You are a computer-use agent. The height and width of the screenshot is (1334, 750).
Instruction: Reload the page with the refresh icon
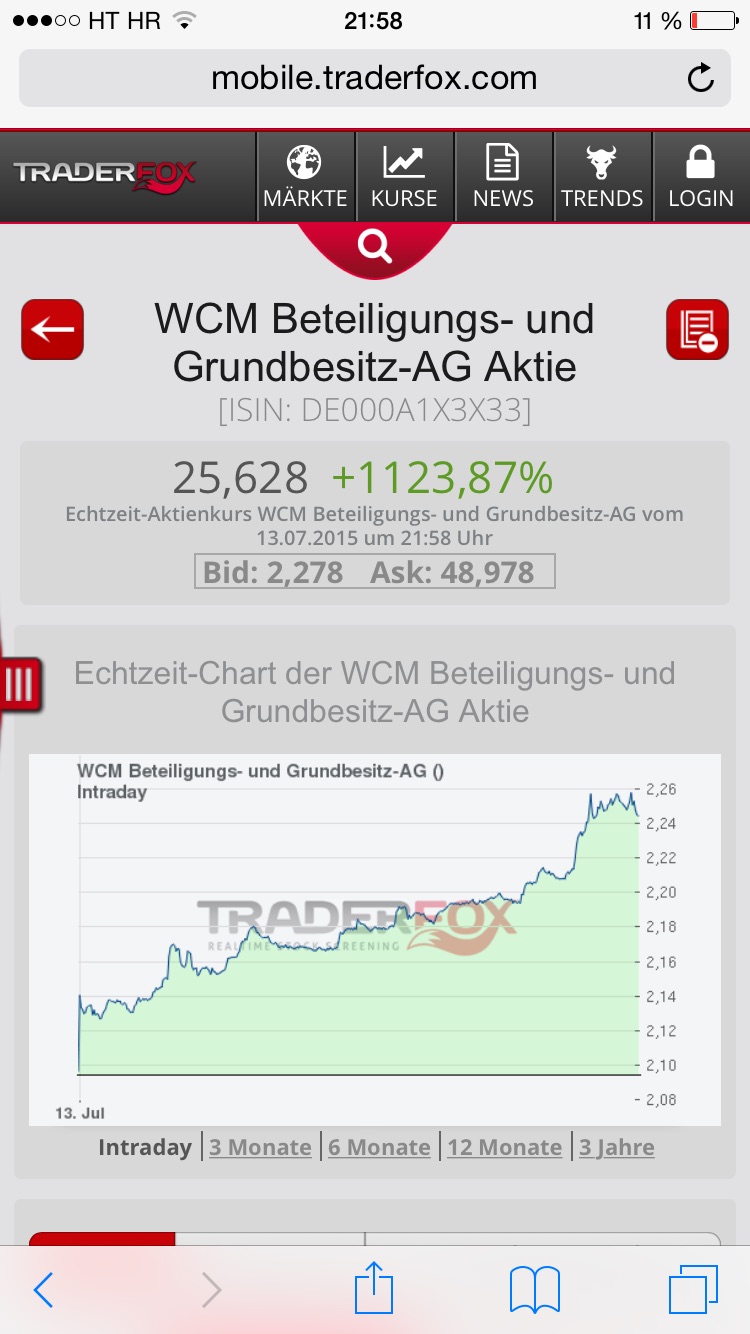(701, 78)
